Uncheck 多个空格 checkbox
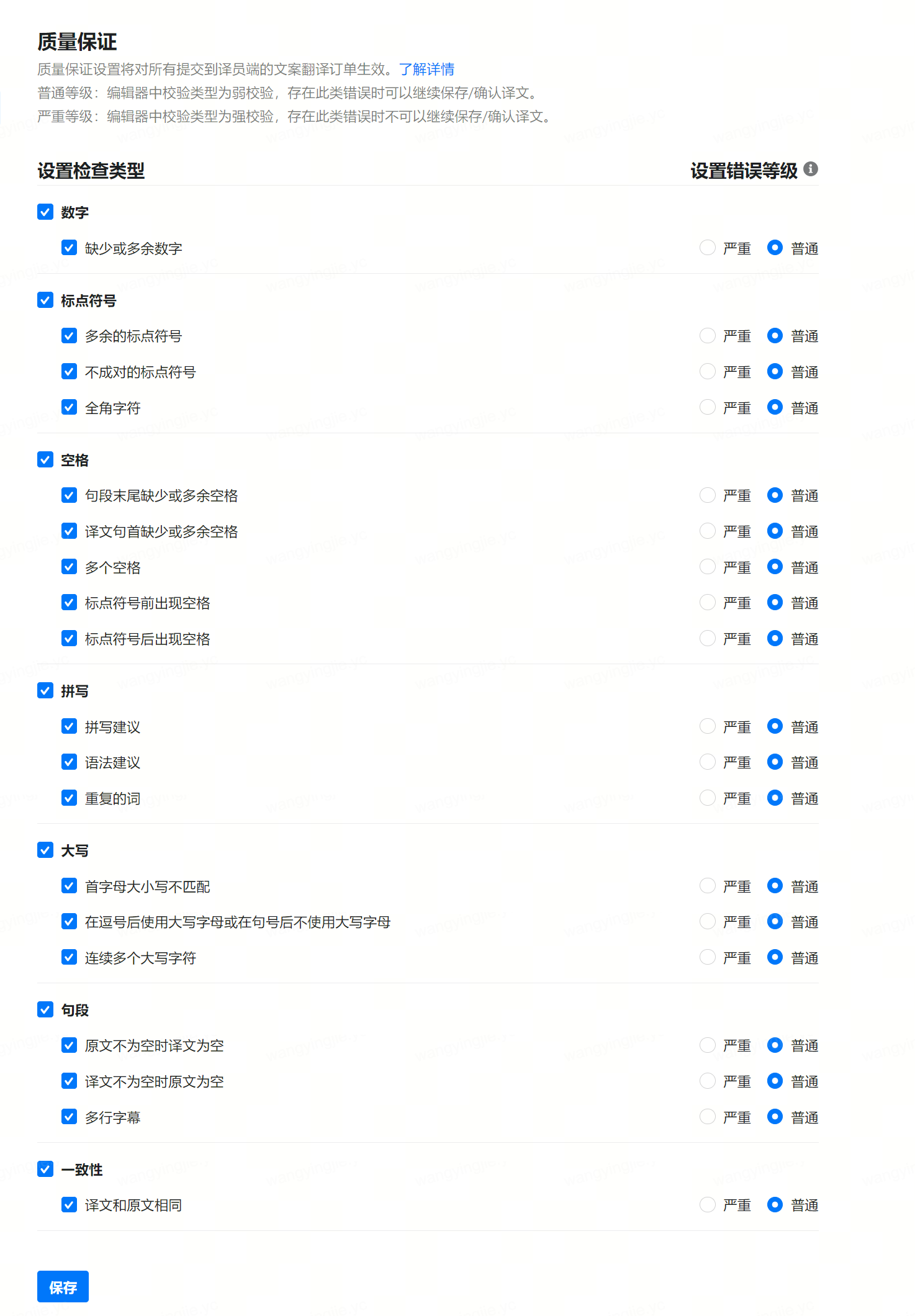The width and height of the screenshot is (915, 1316). click(70, 567)
